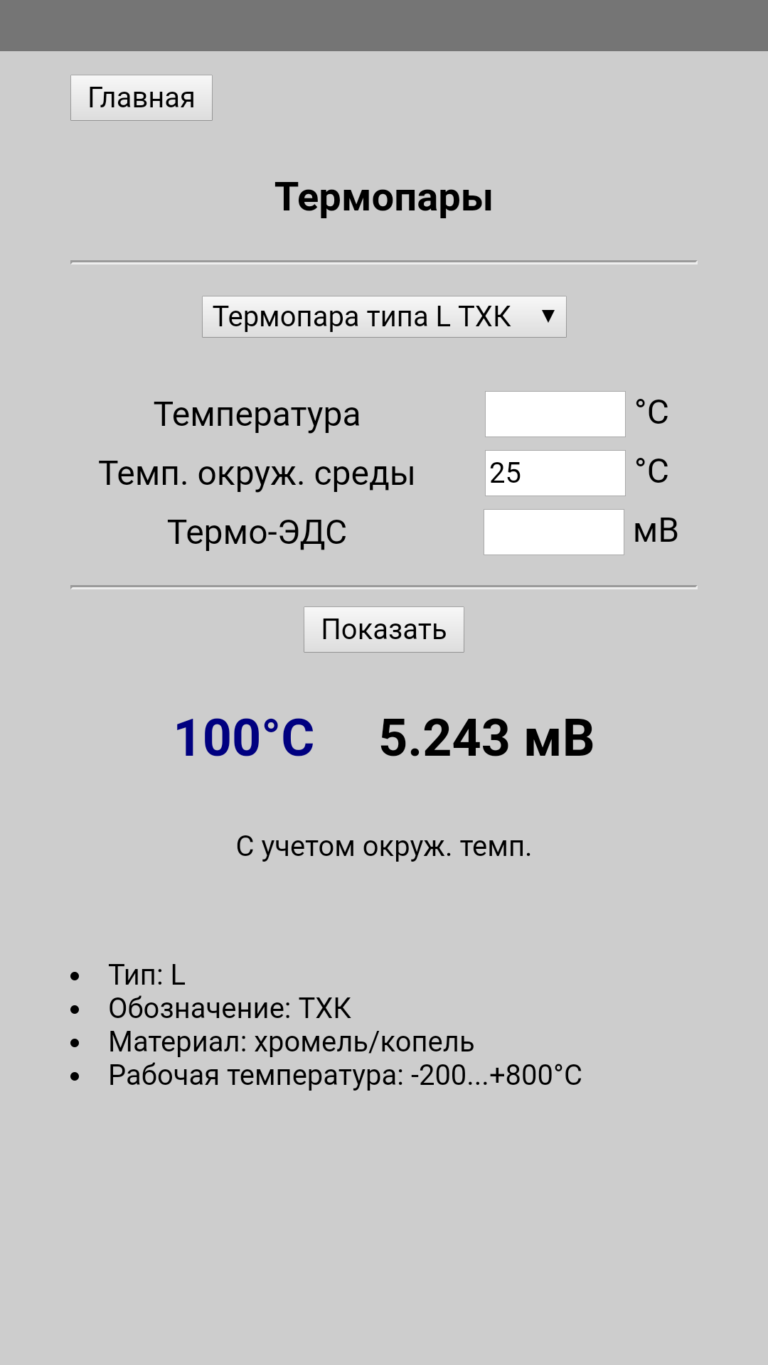Focus the Температура input field
768x1365 pixels.
pyautogui.click(x=555, y=414)
